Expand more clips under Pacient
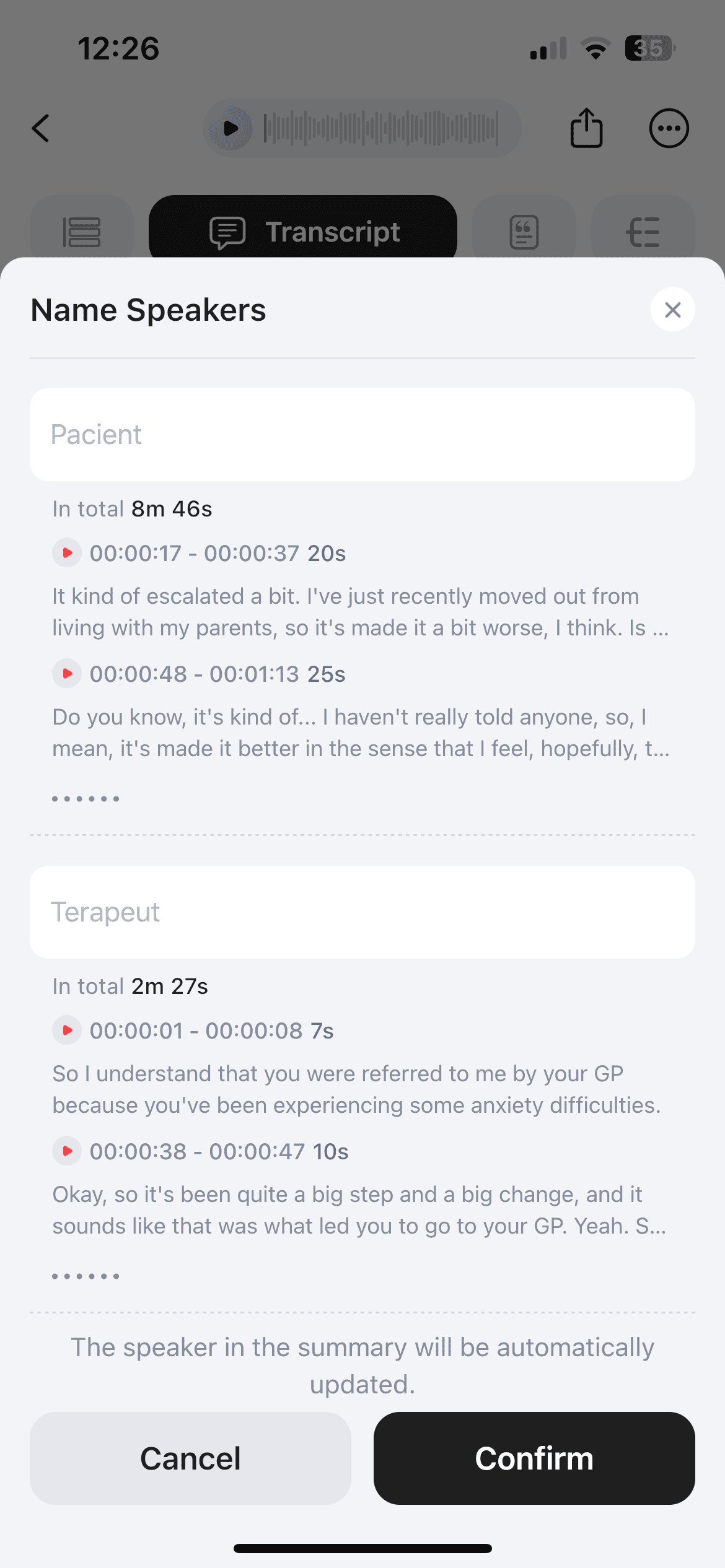 (86, 799)
